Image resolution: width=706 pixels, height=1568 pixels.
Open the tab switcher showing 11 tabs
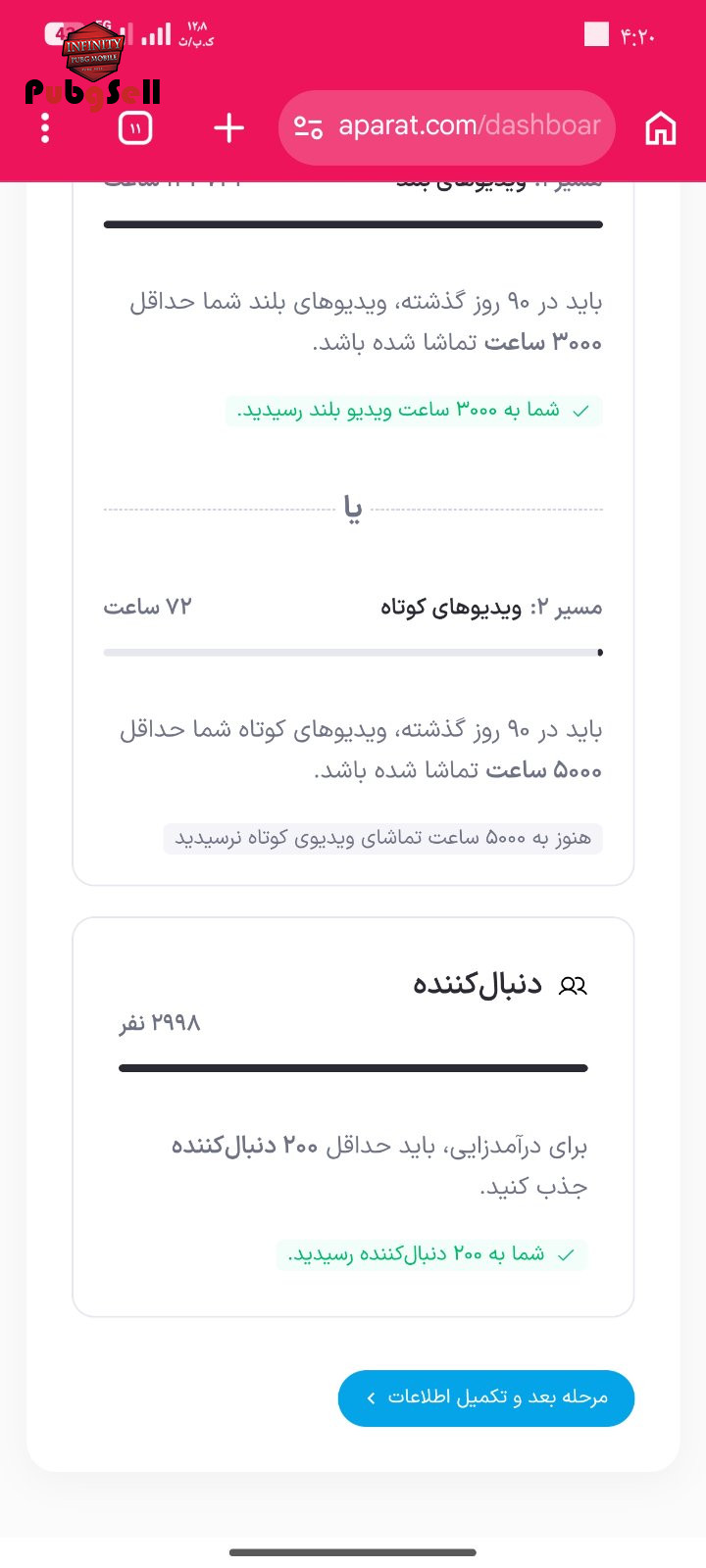[135, 127]
